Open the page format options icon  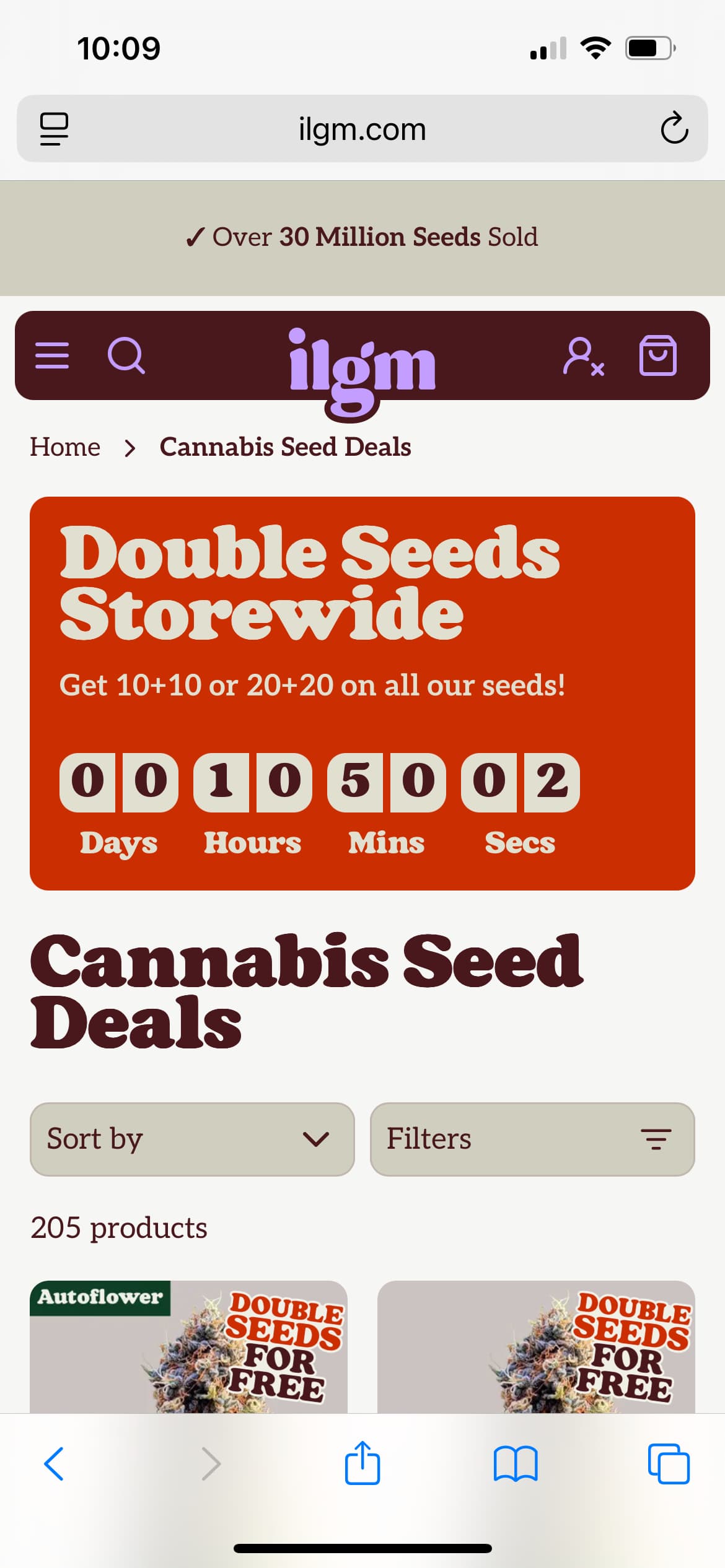54,129
